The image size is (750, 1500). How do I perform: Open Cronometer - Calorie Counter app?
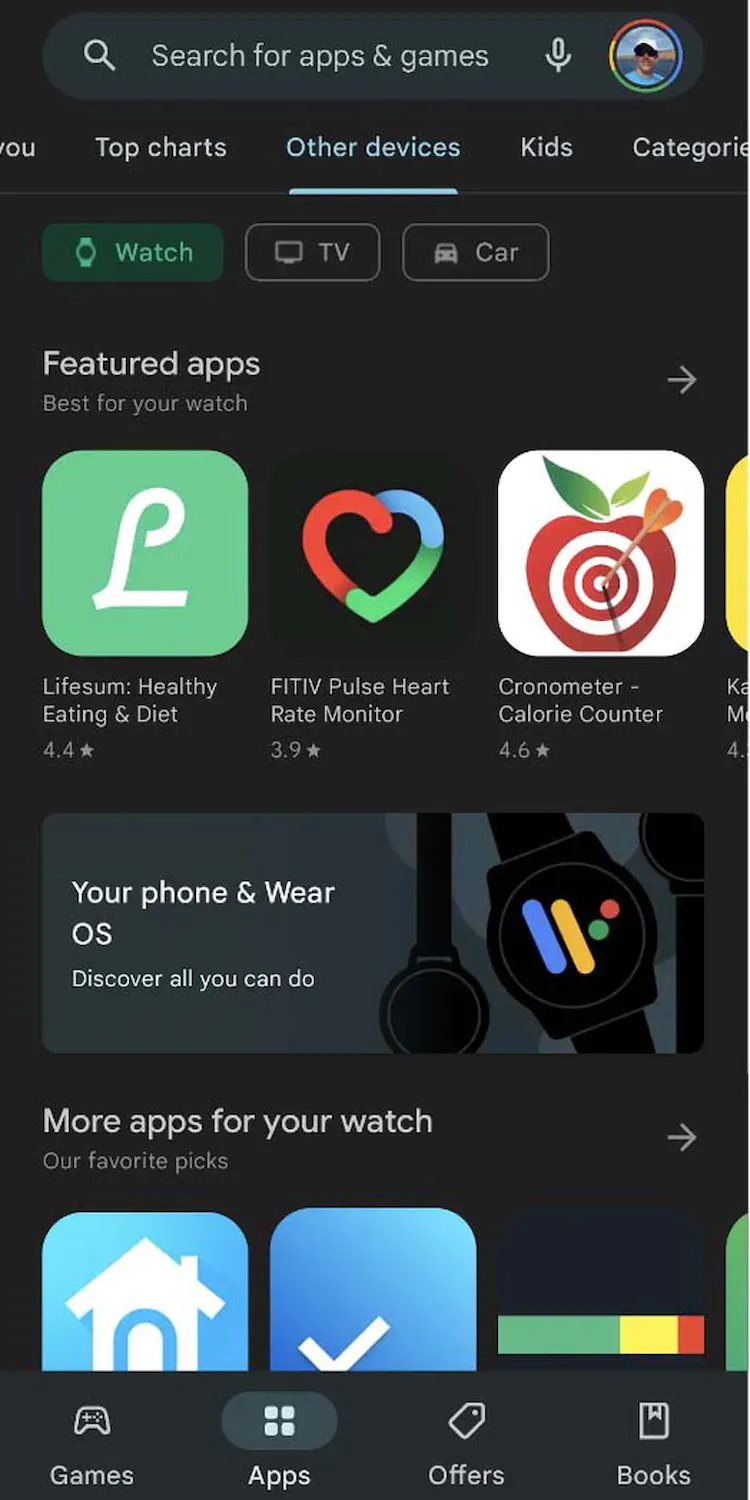tap(601, 553)
